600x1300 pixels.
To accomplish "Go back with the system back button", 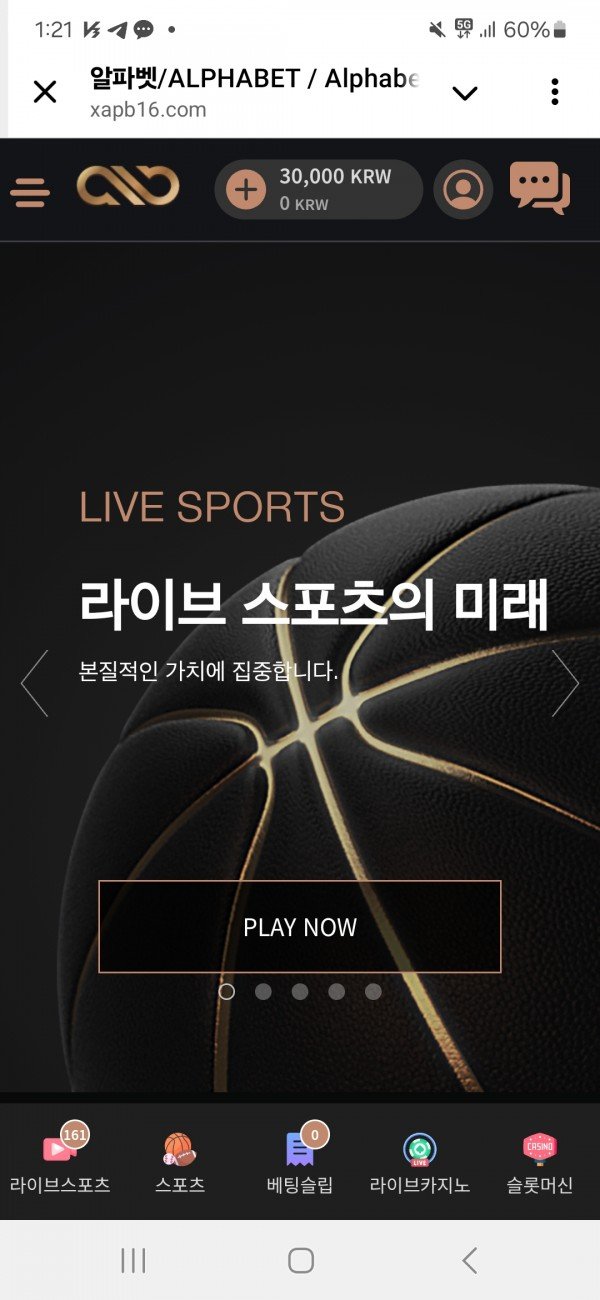I will coord(469,1260).
